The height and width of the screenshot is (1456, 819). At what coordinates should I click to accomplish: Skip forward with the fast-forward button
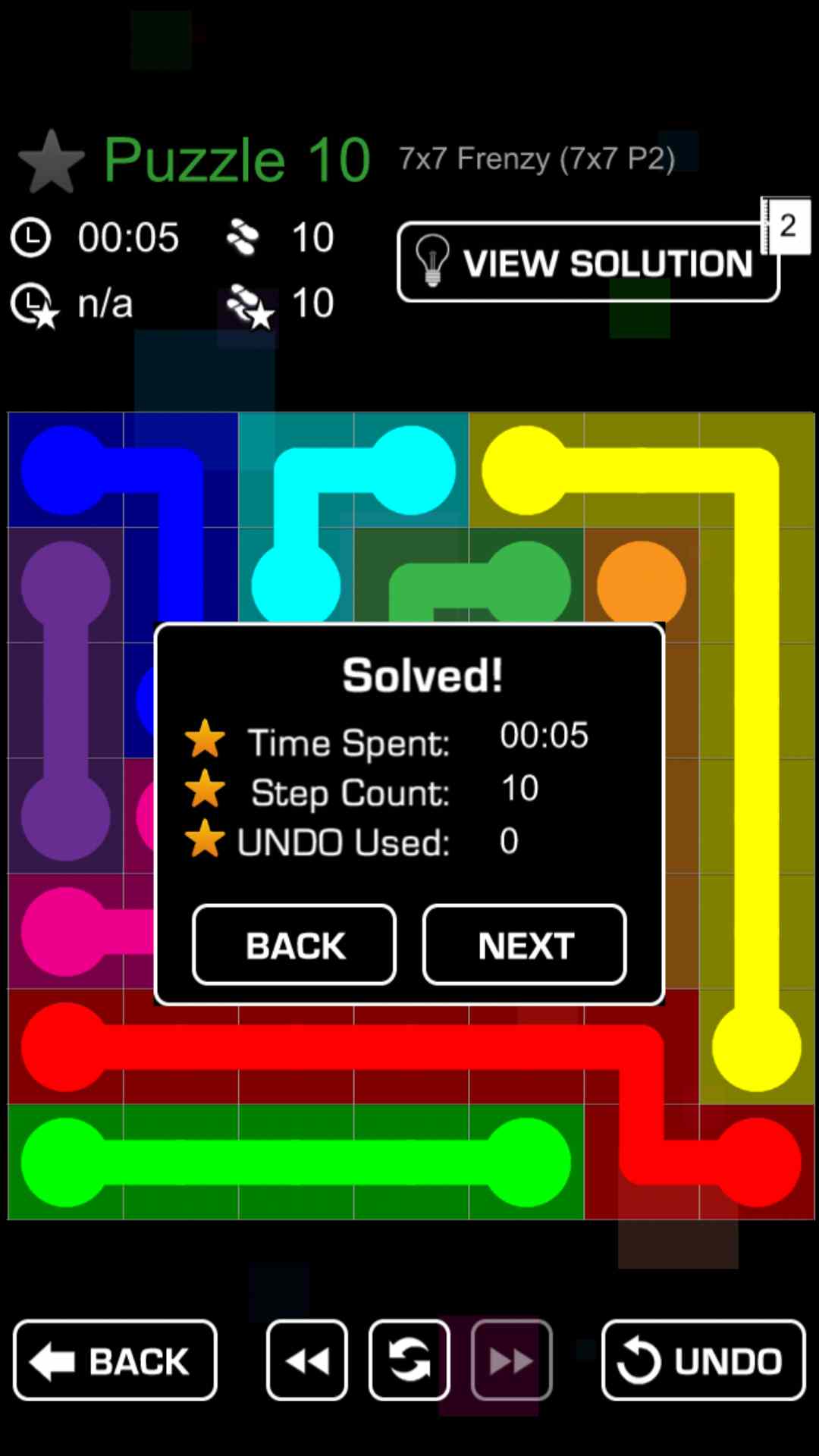511,1360
